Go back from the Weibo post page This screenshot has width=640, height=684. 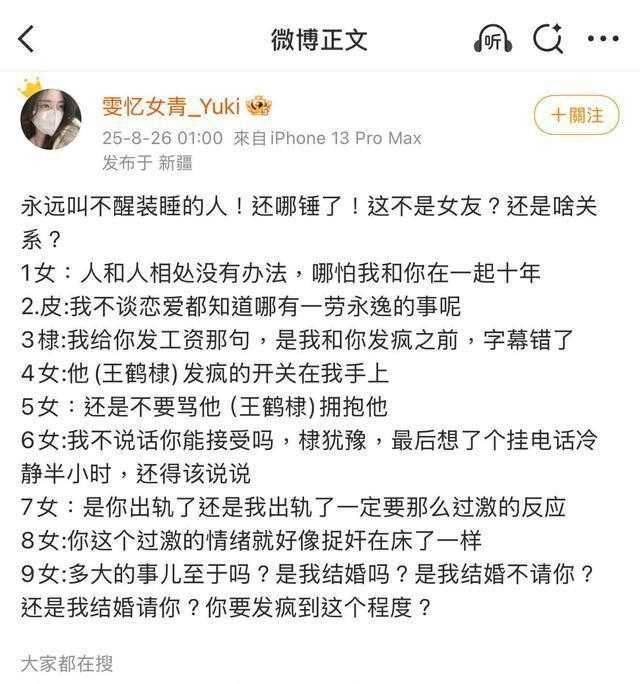pos(27,39)
